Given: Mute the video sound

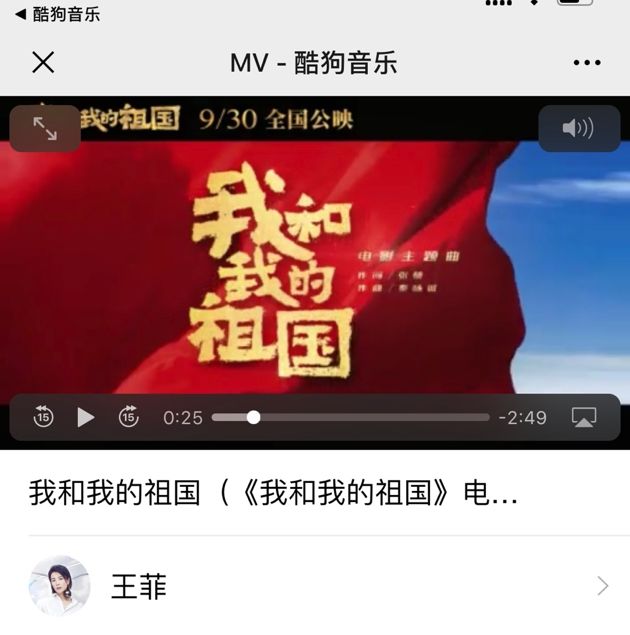Looking at the screenshot, I should (578, 128).
